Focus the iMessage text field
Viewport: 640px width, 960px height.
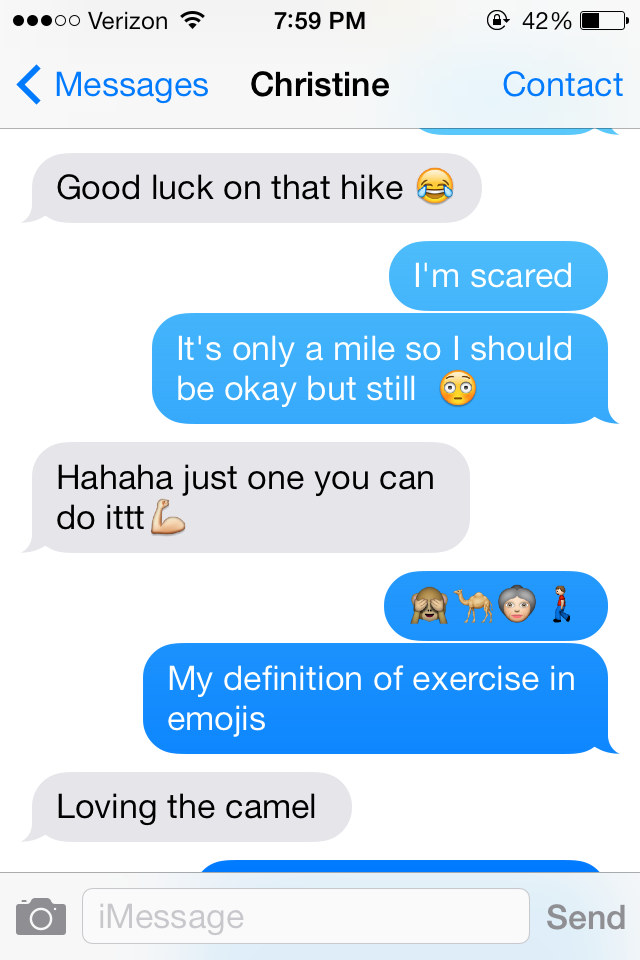(x=305, y=916)
